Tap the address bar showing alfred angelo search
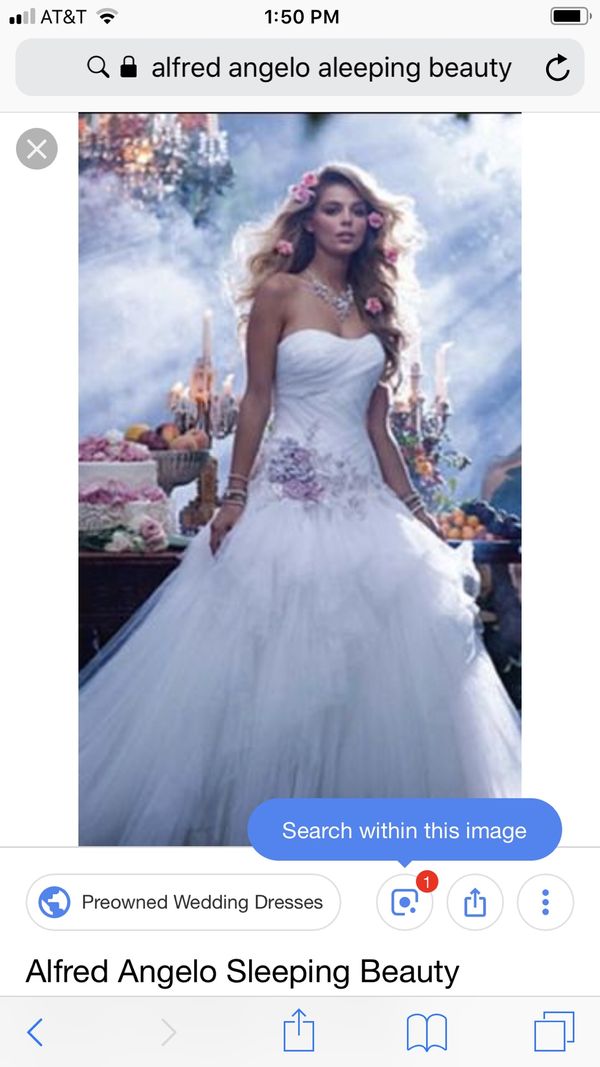 [x=299, y=67]
